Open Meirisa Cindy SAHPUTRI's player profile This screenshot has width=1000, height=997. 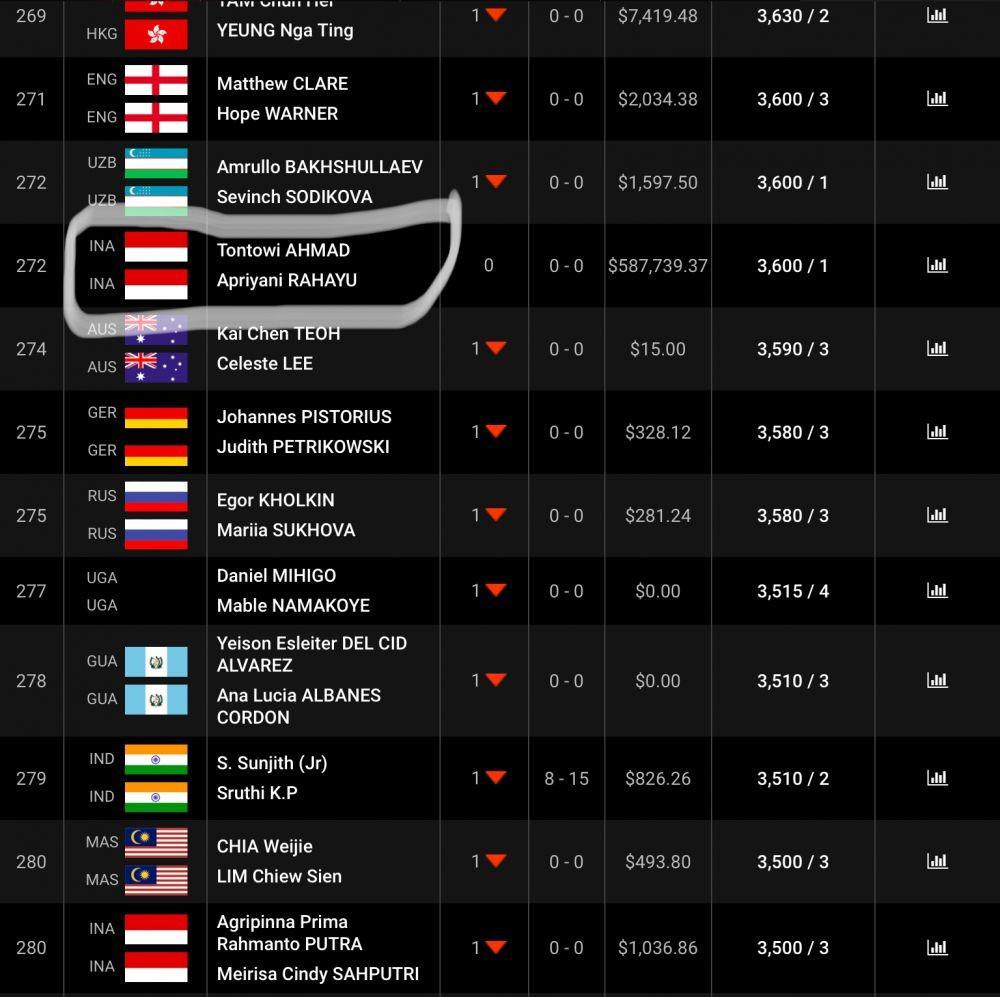[x=317, y=974]
